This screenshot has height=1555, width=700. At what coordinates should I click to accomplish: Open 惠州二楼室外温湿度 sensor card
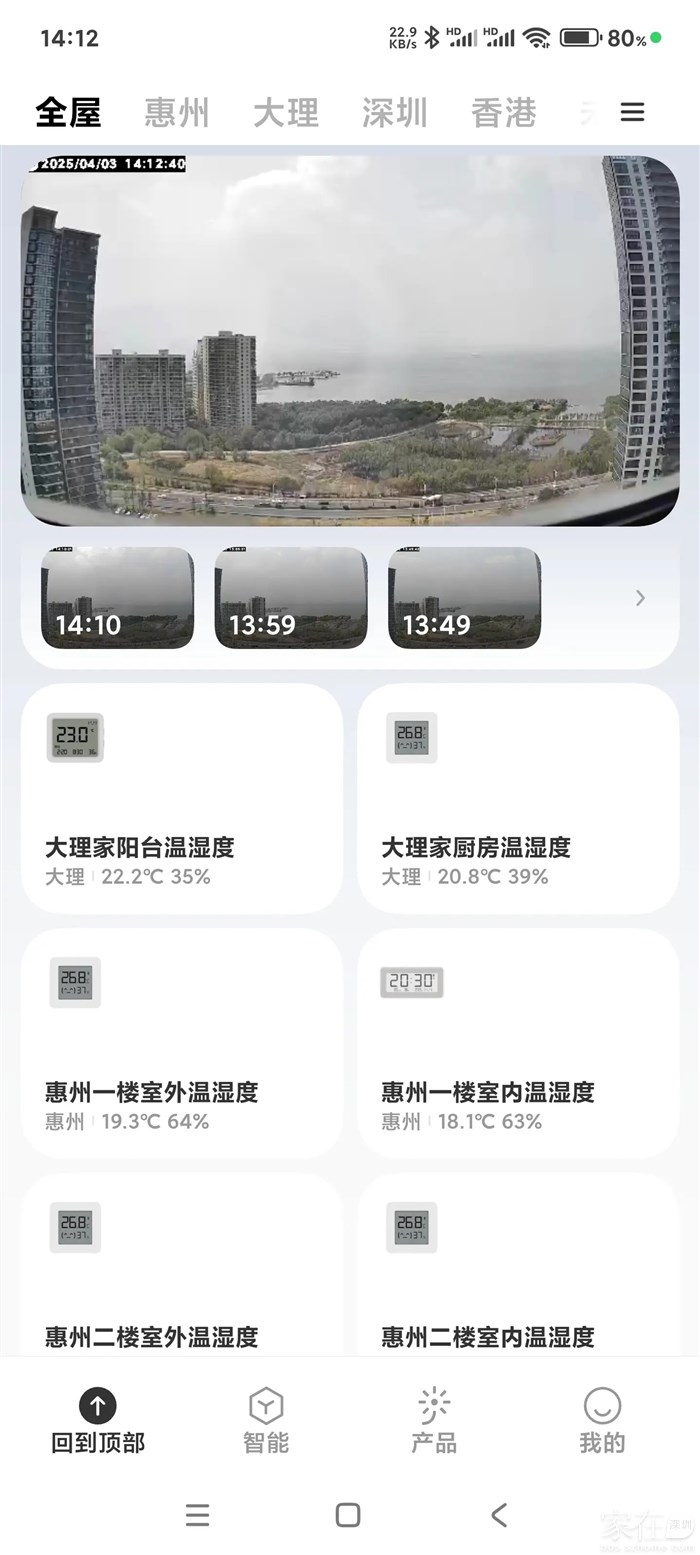coord(181,1270)
